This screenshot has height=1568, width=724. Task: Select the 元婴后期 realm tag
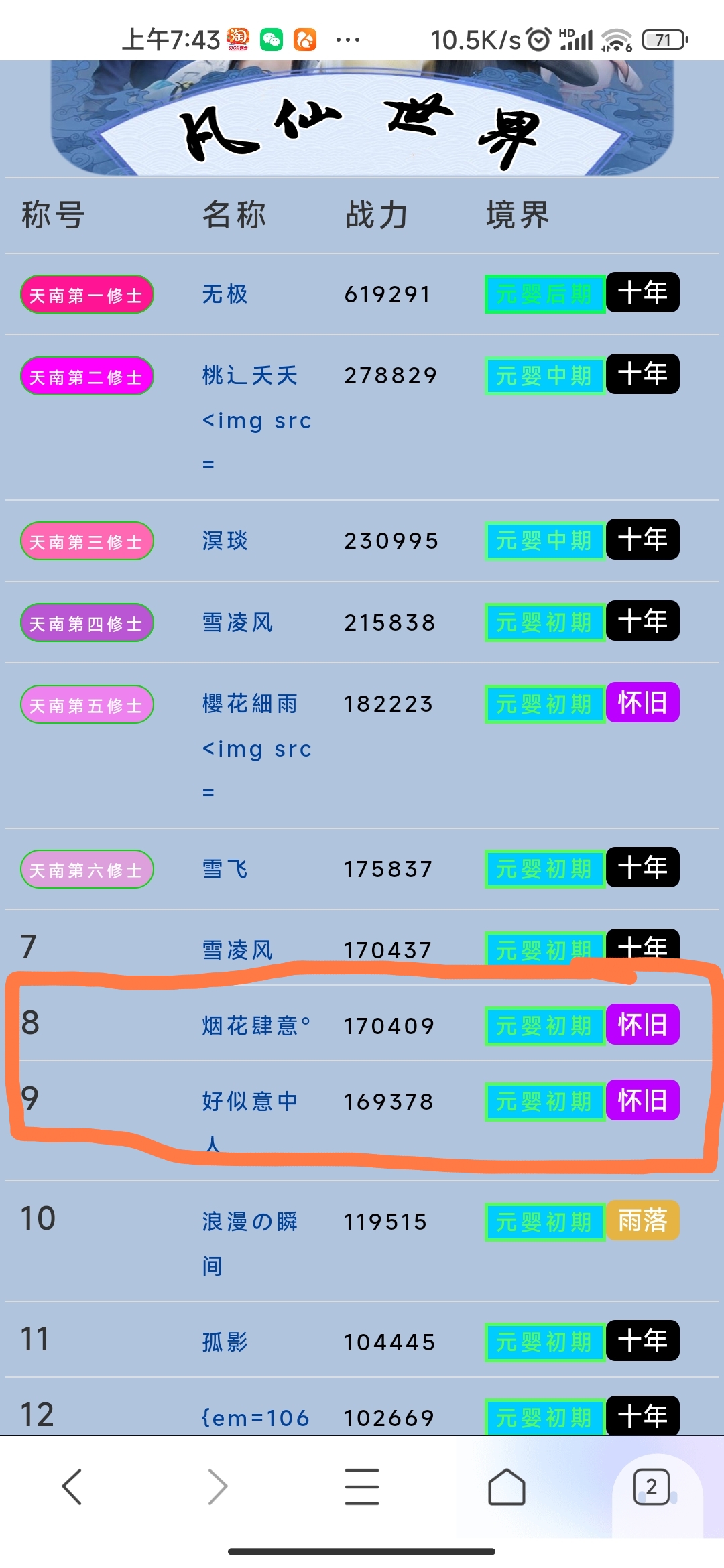(x=544, y=293)
